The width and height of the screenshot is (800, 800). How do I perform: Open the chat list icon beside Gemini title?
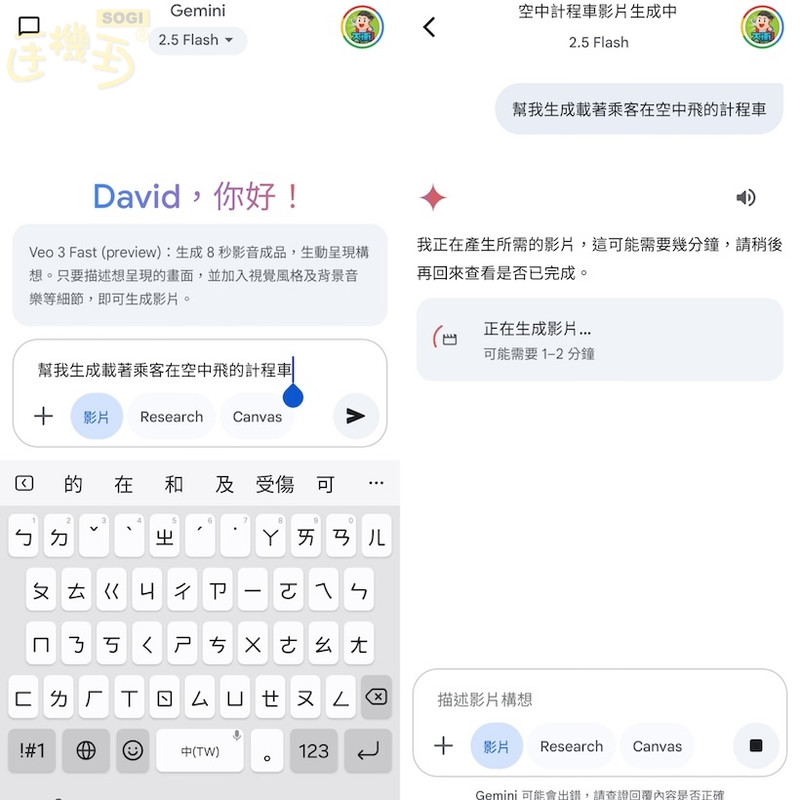29,26
